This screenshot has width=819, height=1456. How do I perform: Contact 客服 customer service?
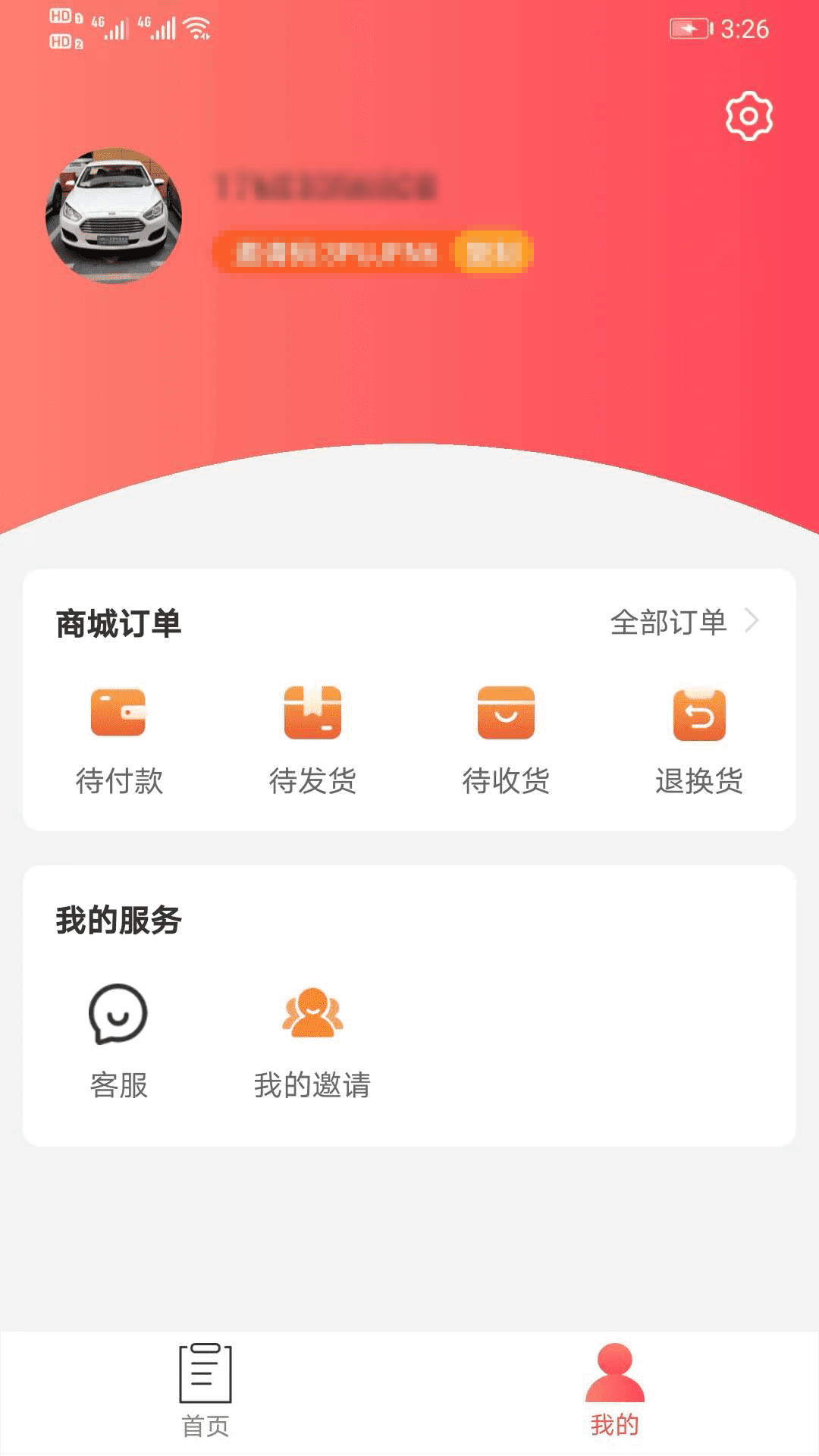click(x=118, y=1040)
